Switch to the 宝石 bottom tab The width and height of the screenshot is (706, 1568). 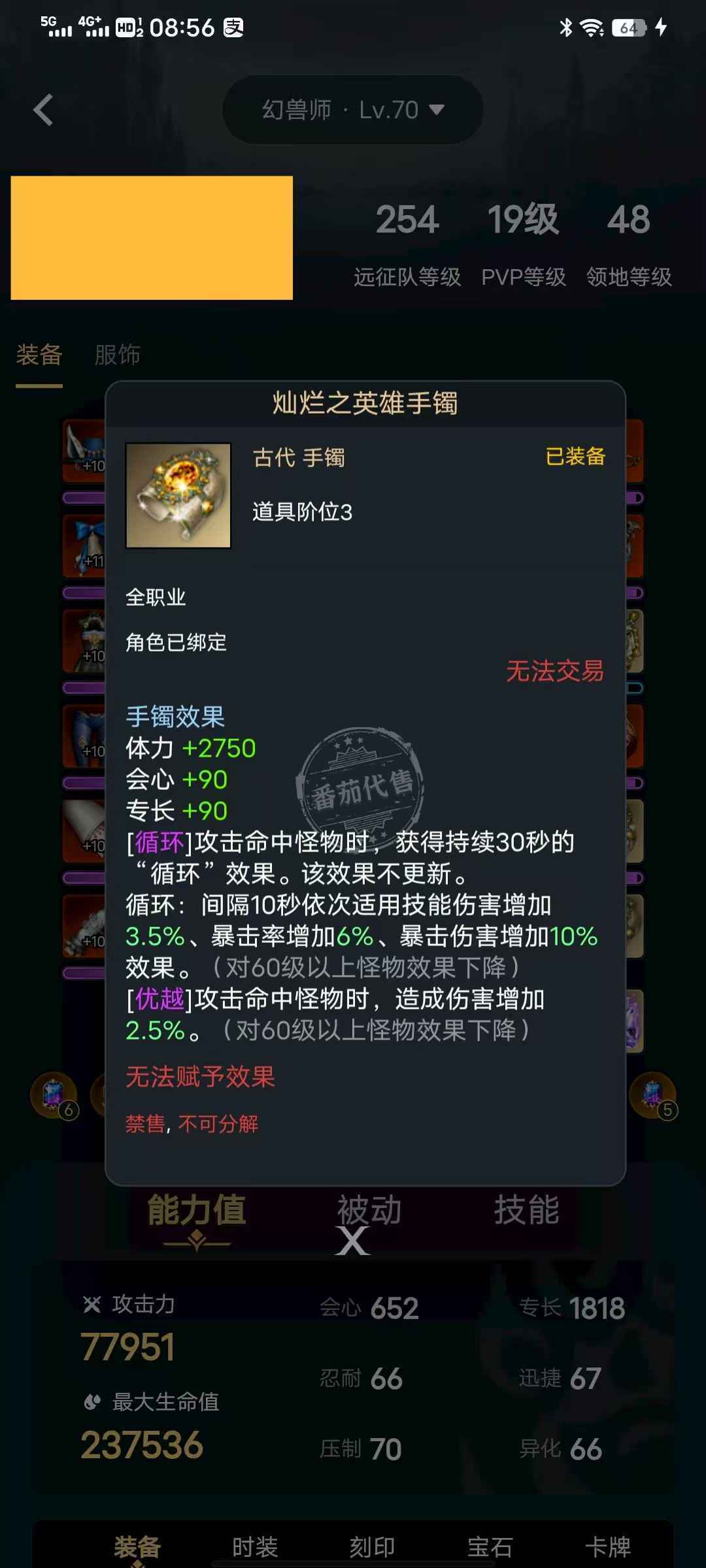click(x=490, y=1547)
